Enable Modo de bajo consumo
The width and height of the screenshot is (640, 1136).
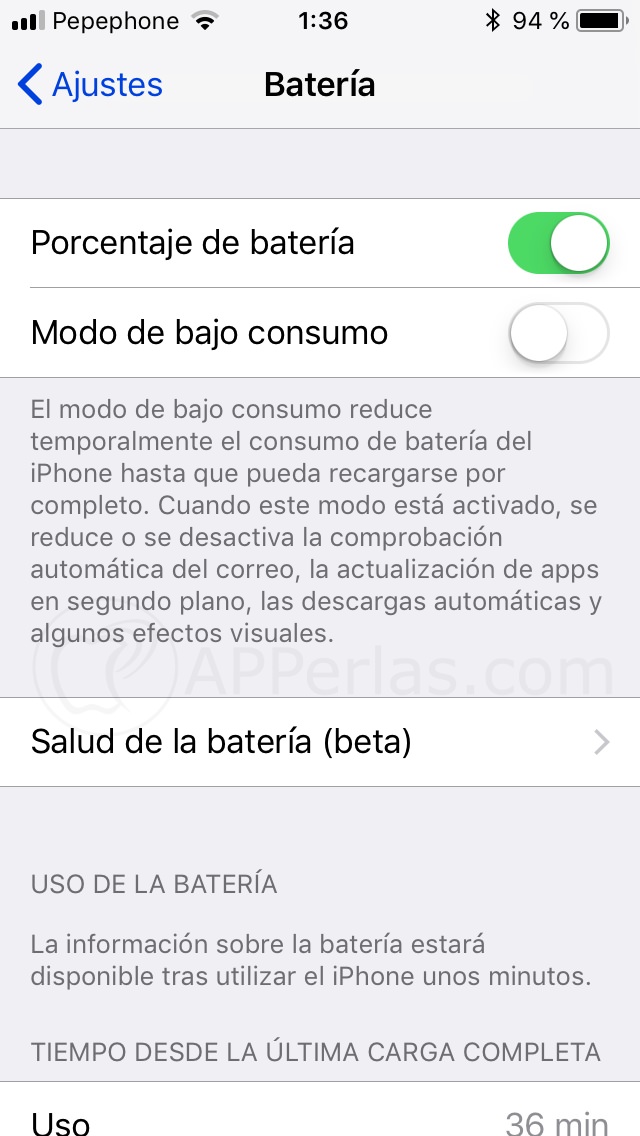pyautogui.click(x=558, y=333)
